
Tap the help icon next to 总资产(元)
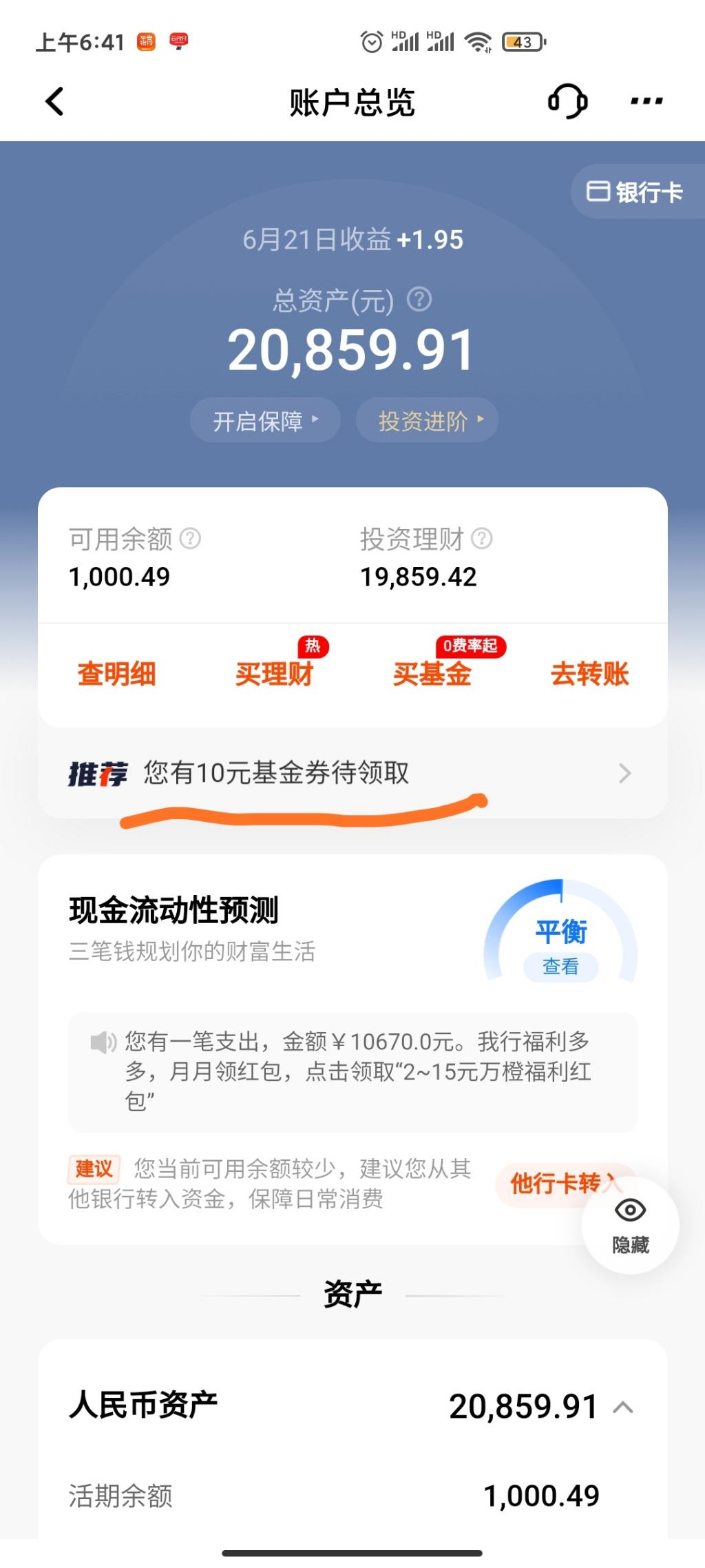419,300
